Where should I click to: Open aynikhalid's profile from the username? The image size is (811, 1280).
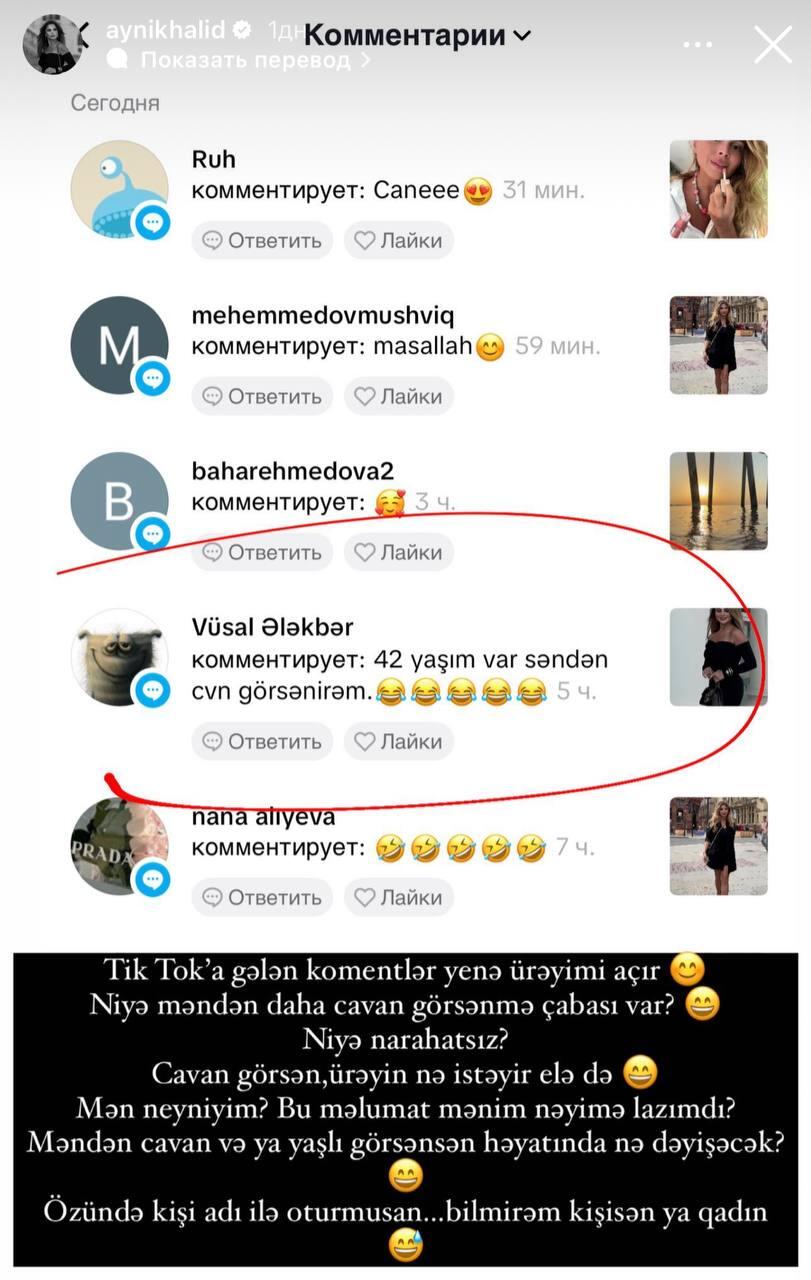pos(165,31)
